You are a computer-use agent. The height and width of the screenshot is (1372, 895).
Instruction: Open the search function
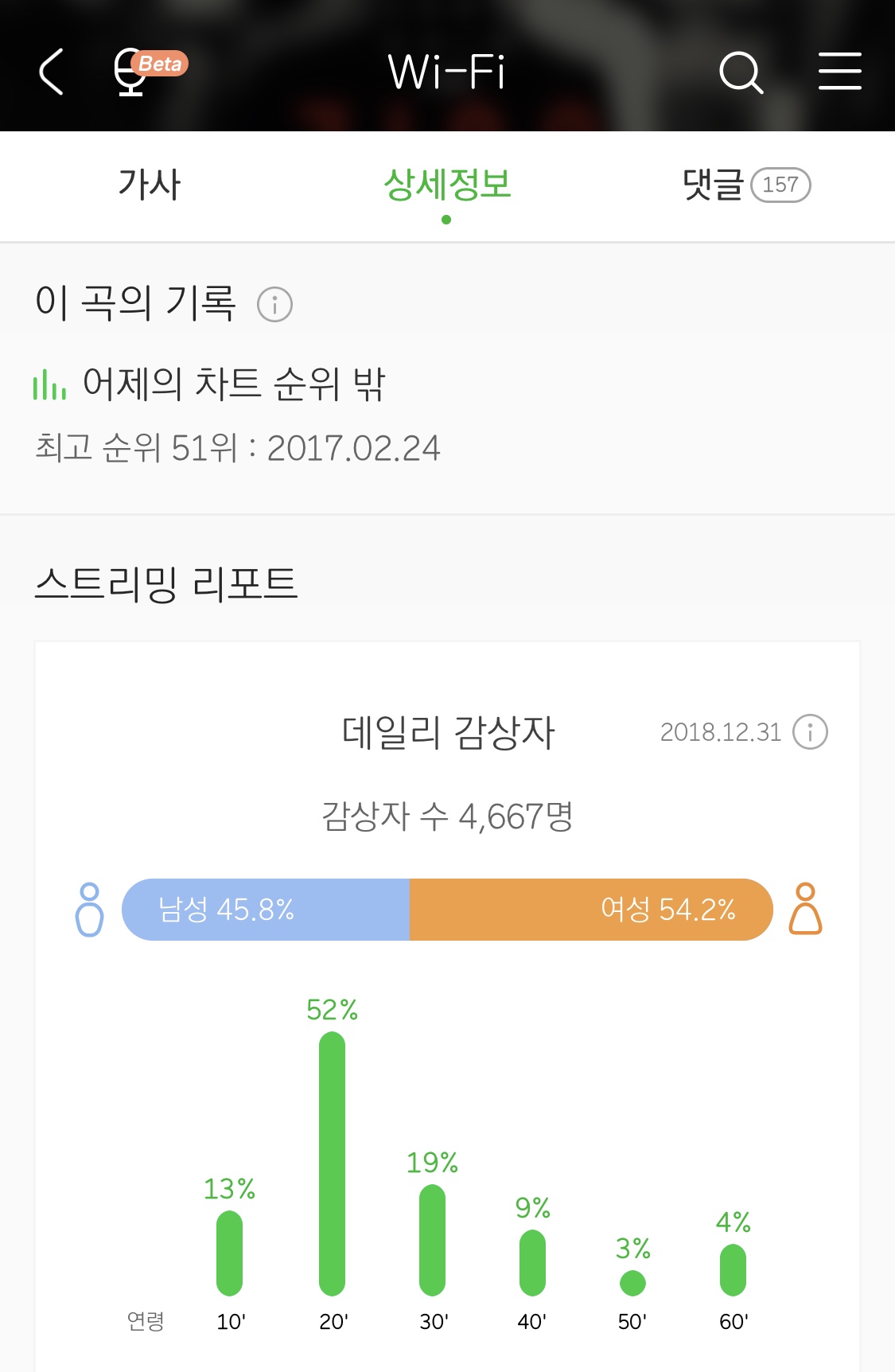click(x=741, y=72)
